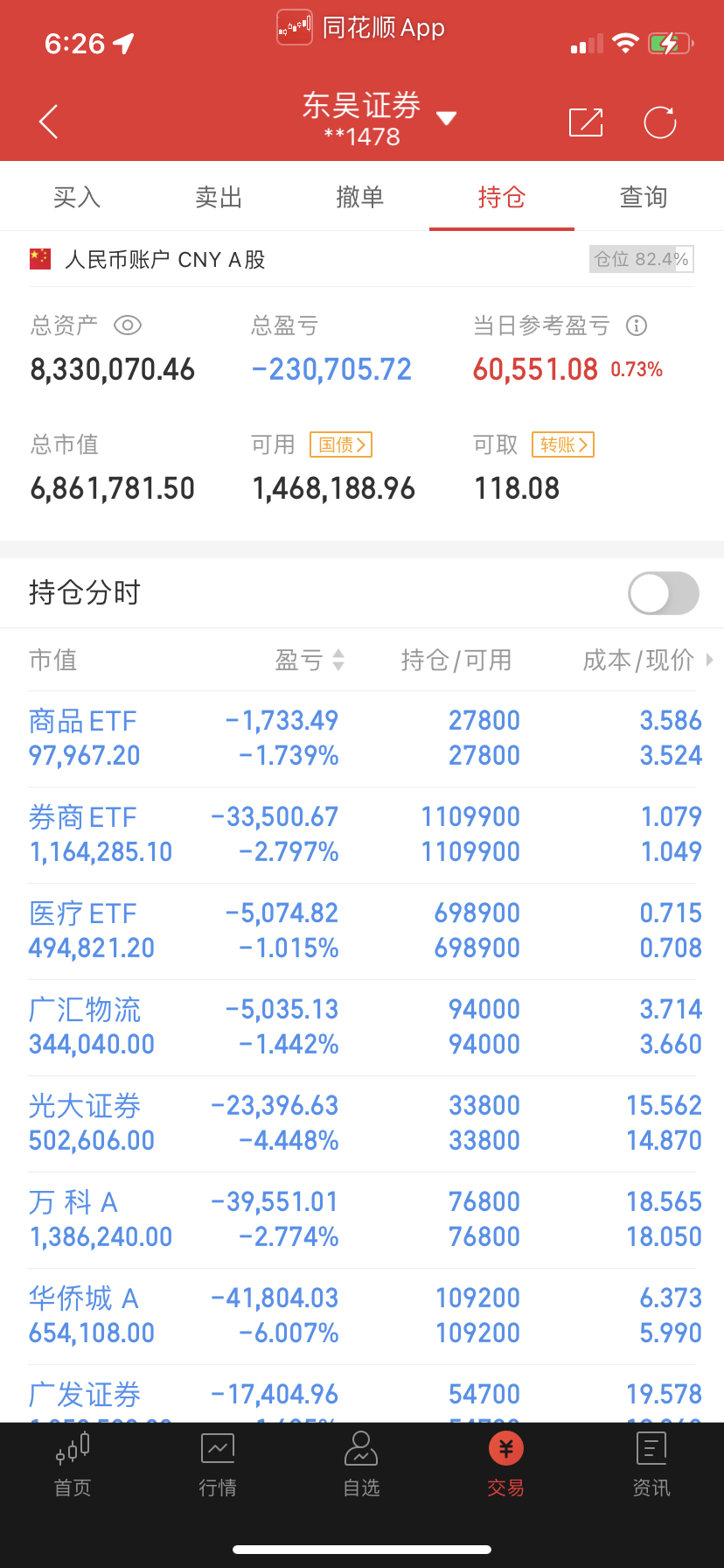Hide total assets with the eye icon

(128, 325)
